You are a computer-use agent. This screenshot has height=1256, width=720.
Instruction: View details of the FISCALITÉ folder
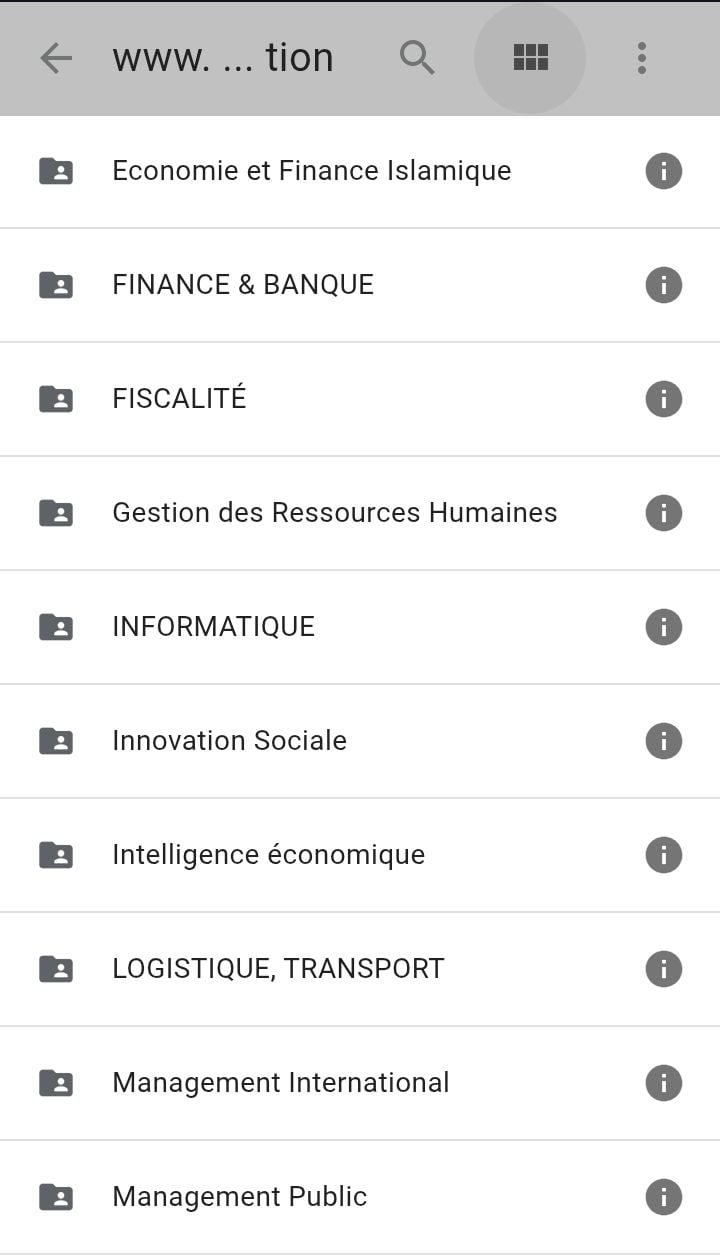(663, 399)
